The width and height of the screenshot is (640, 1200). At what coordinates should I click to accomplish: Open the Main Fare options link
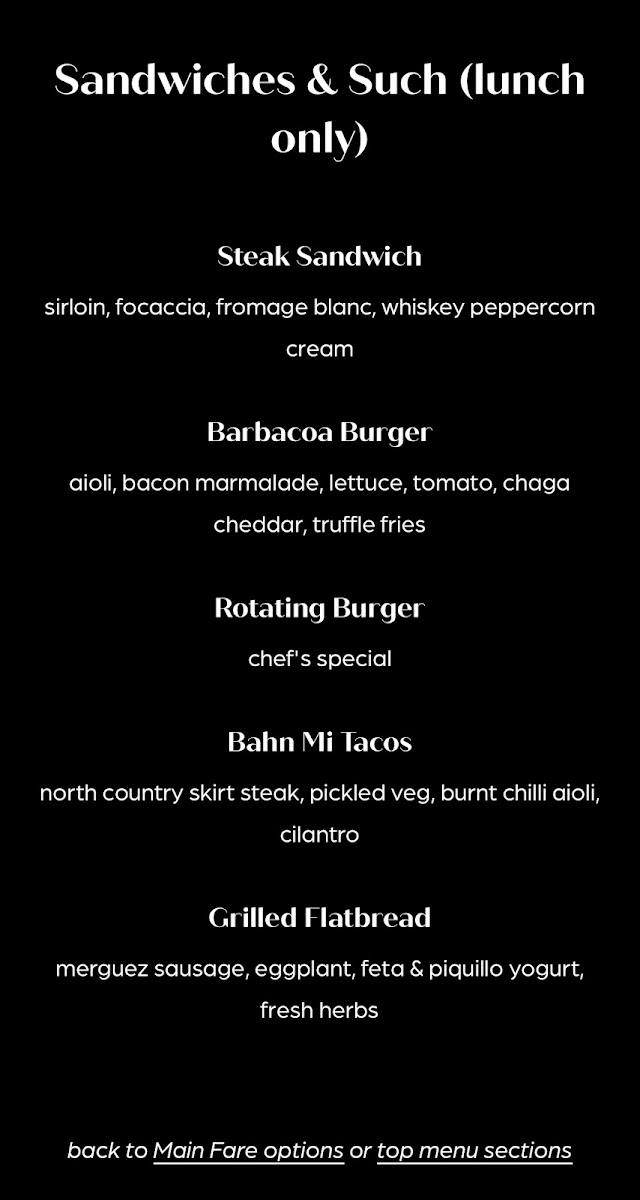point(248,1151)
